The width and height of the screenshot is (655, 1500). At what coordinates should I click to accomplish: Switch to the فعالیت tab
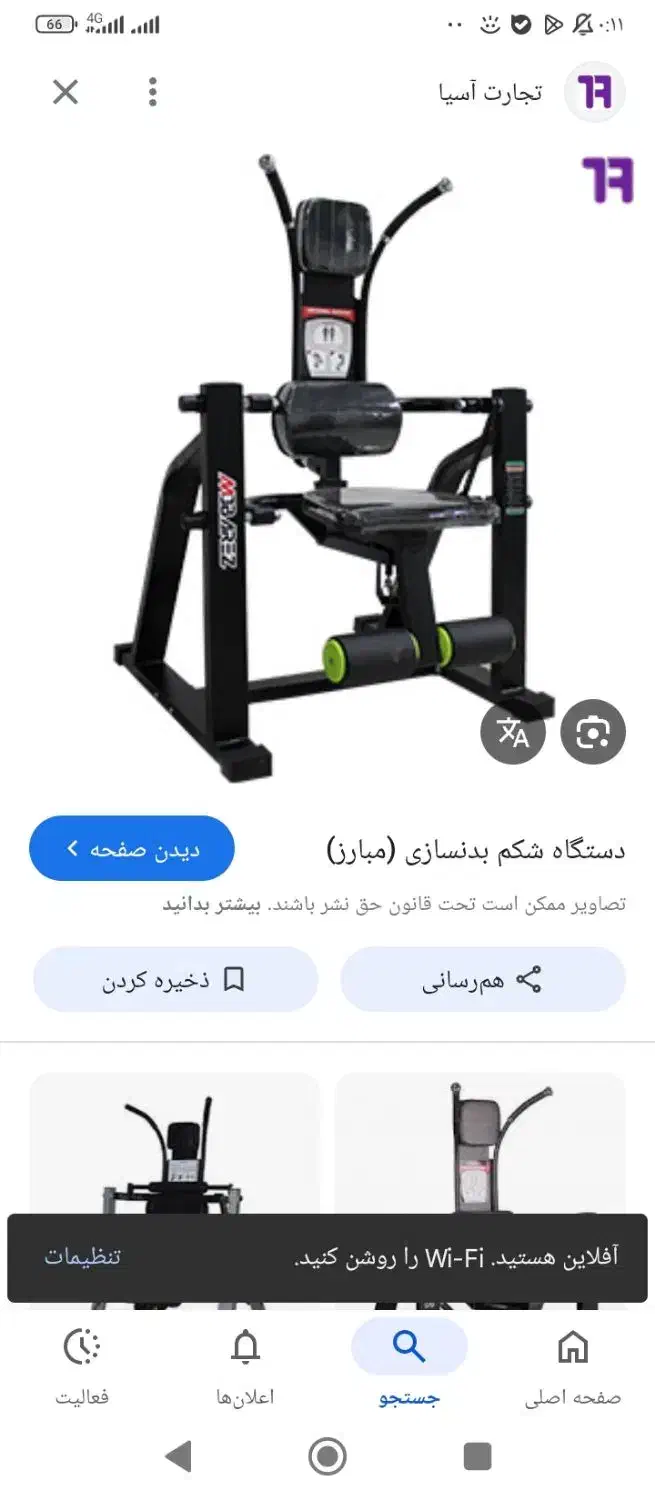click(82, 1365)
